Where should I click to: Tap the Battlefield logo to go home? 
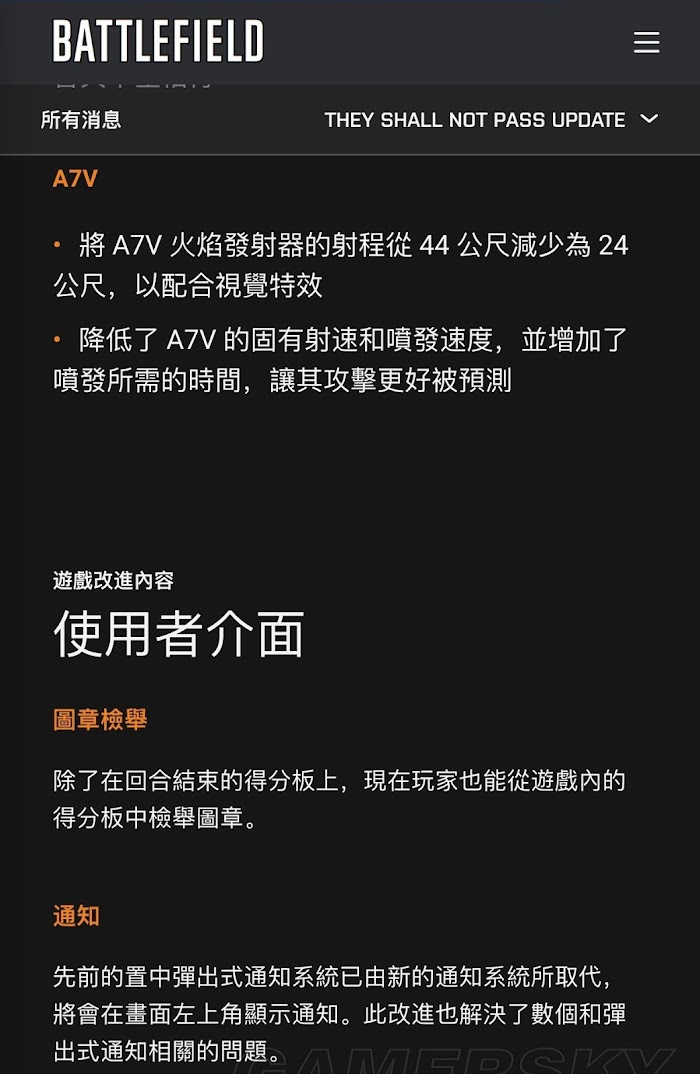[158, 42]
